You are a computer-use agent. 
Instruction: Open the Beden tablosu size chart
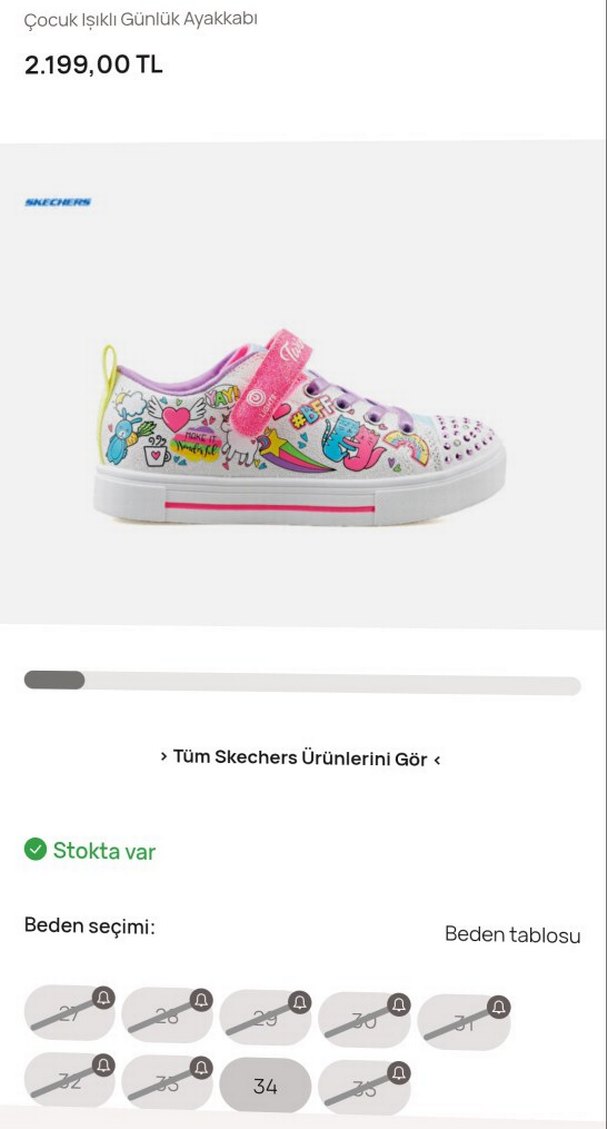point(512,935)
